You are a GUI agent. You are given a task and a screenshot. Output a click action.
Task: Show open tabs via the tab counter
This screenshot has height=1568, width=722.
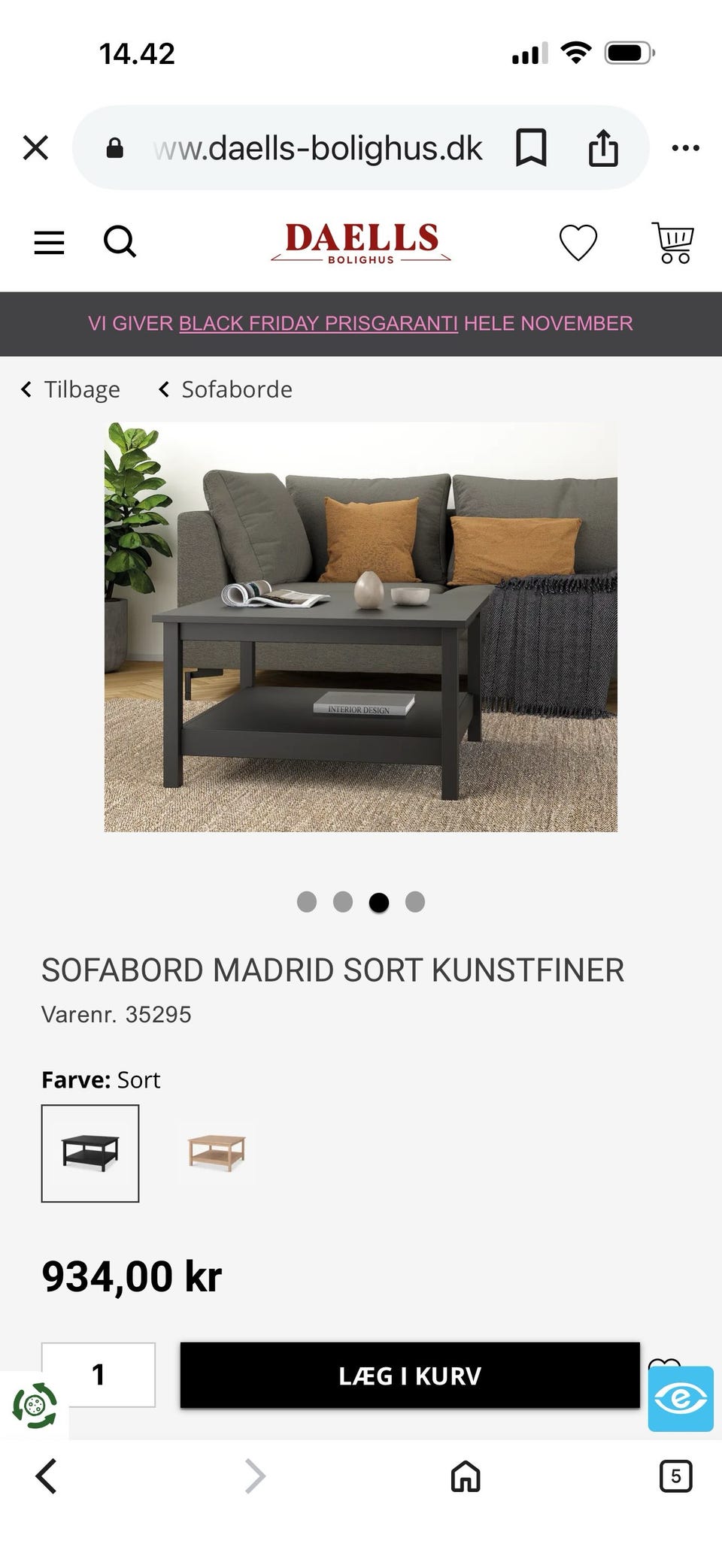tap(675, 1476)
